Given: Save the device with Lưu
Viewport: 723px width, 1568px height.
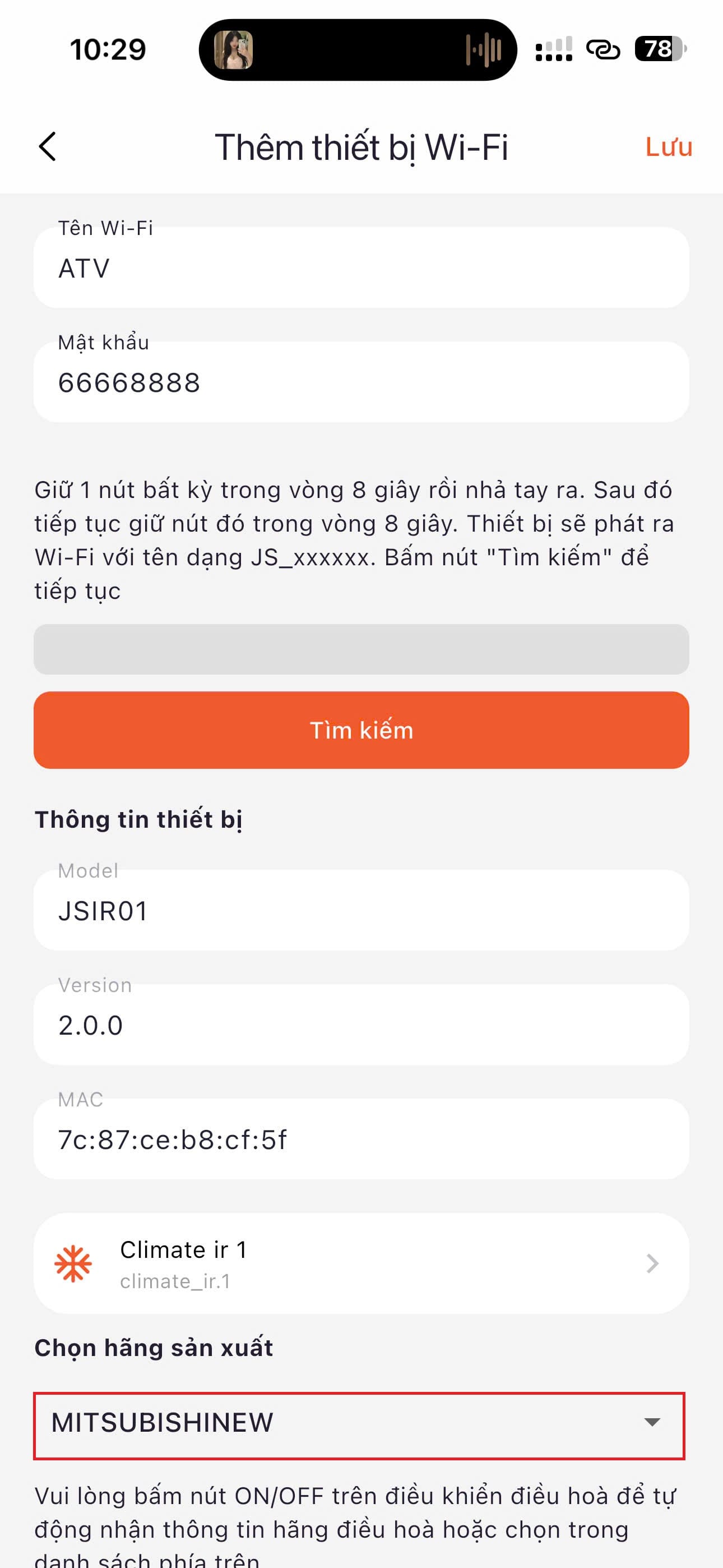Looking at the screenshot, I should 668,147.
